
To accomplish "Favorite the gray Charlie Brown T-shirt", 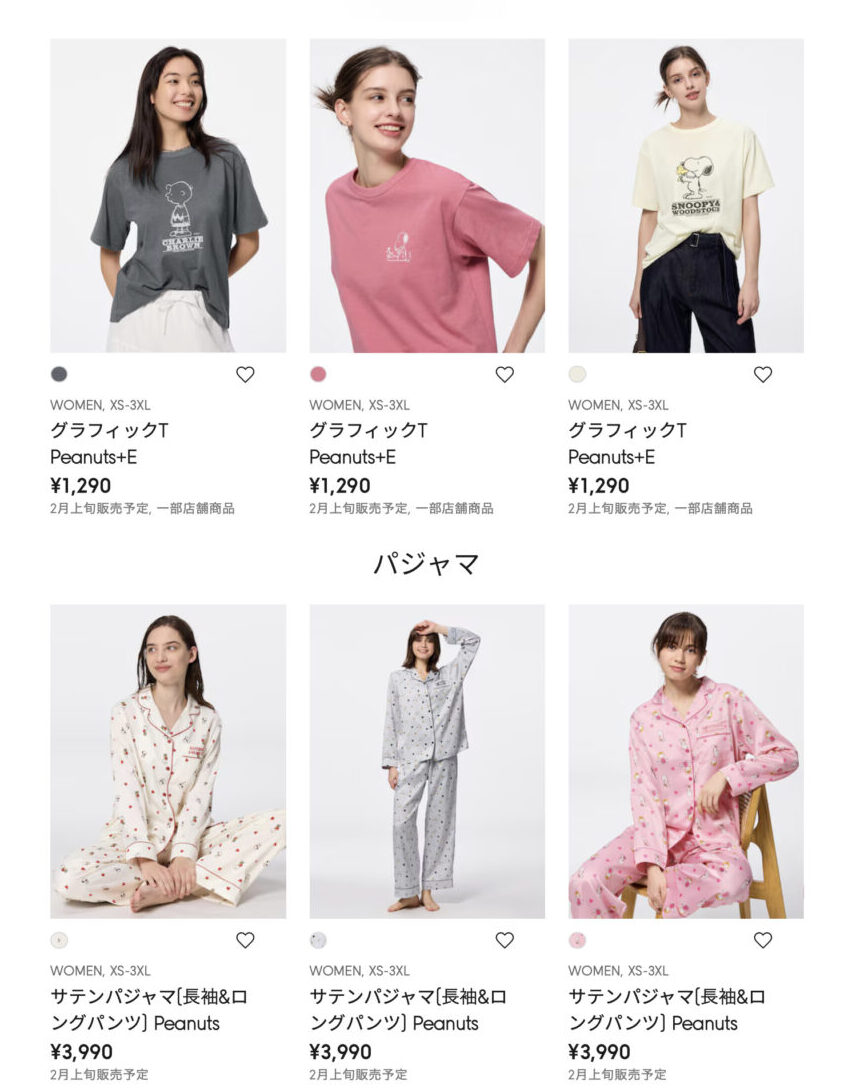I will [x=245, y=375].
